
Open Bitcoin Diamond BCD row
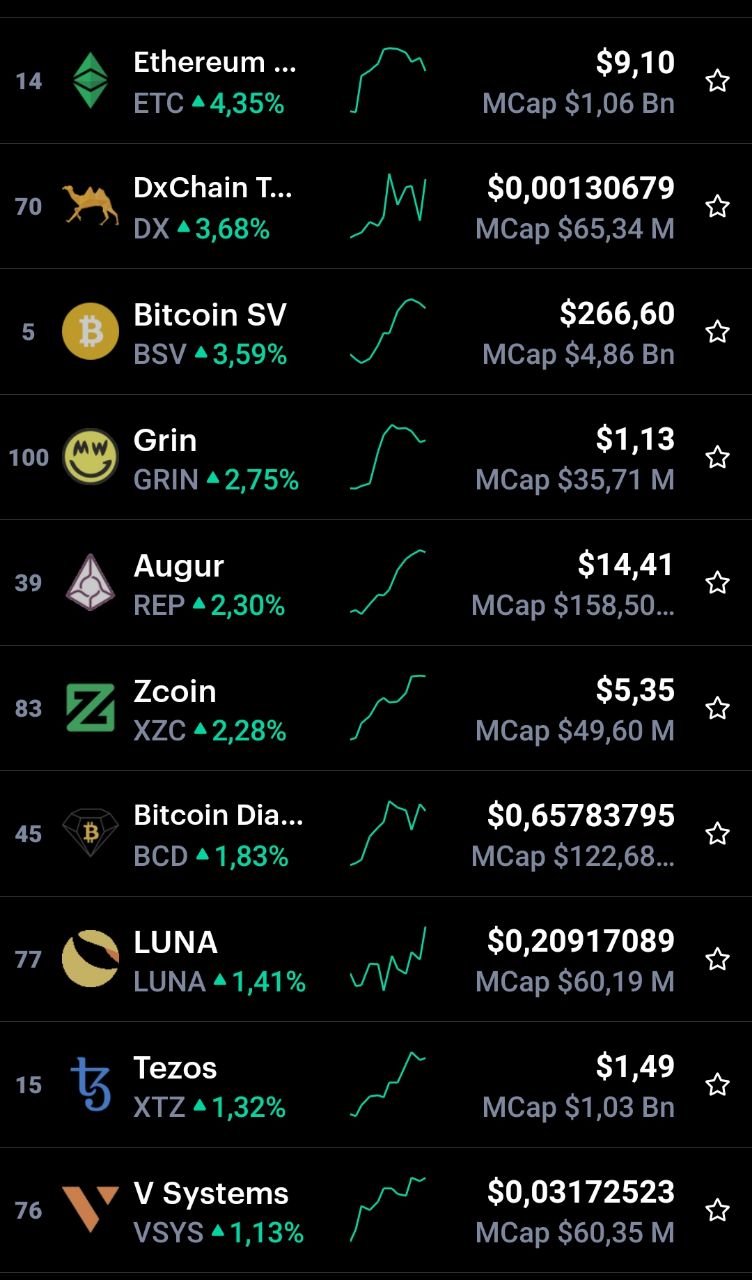(x=376, y=834)
